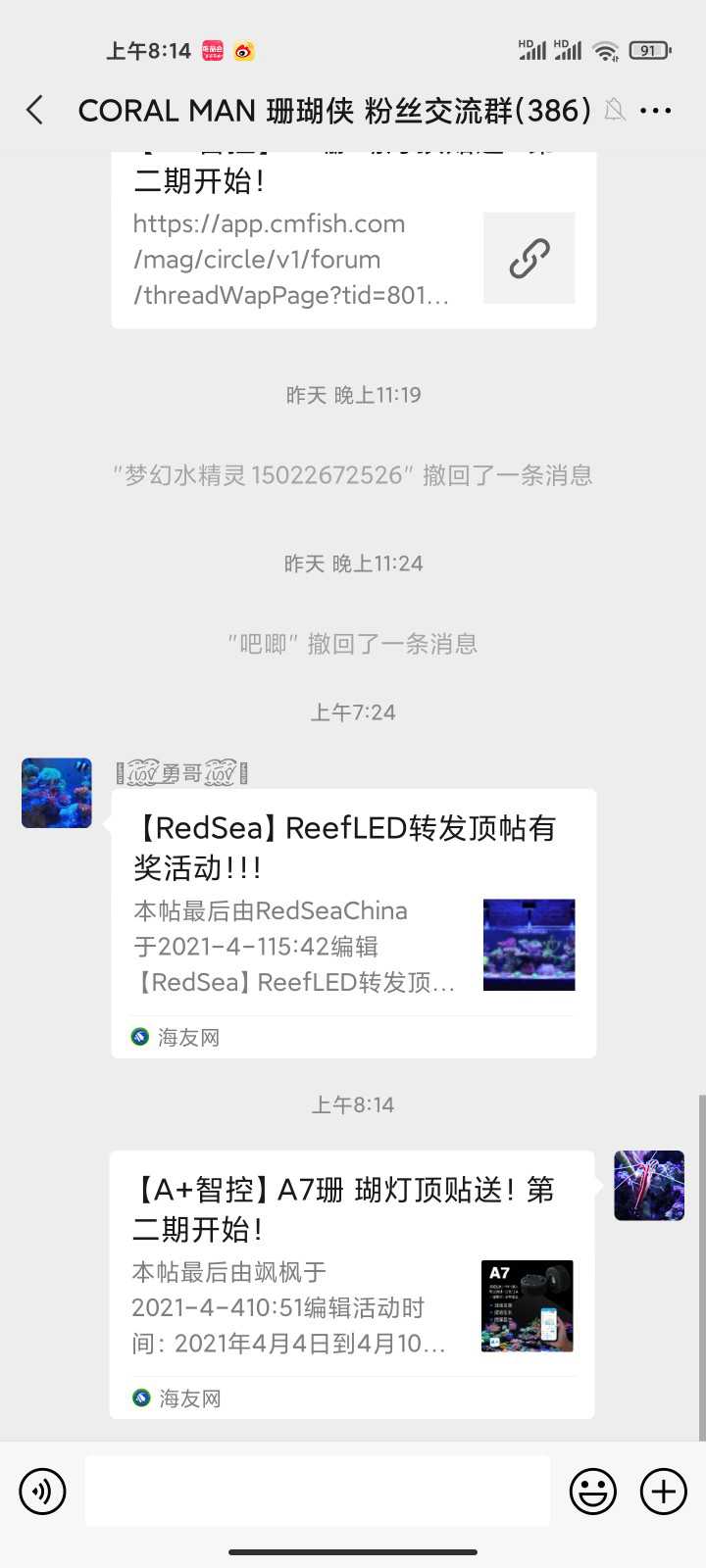Open the group chat overflow menu
The height and width of the screenshot is (1568, 706).
(x=655, y=111)
